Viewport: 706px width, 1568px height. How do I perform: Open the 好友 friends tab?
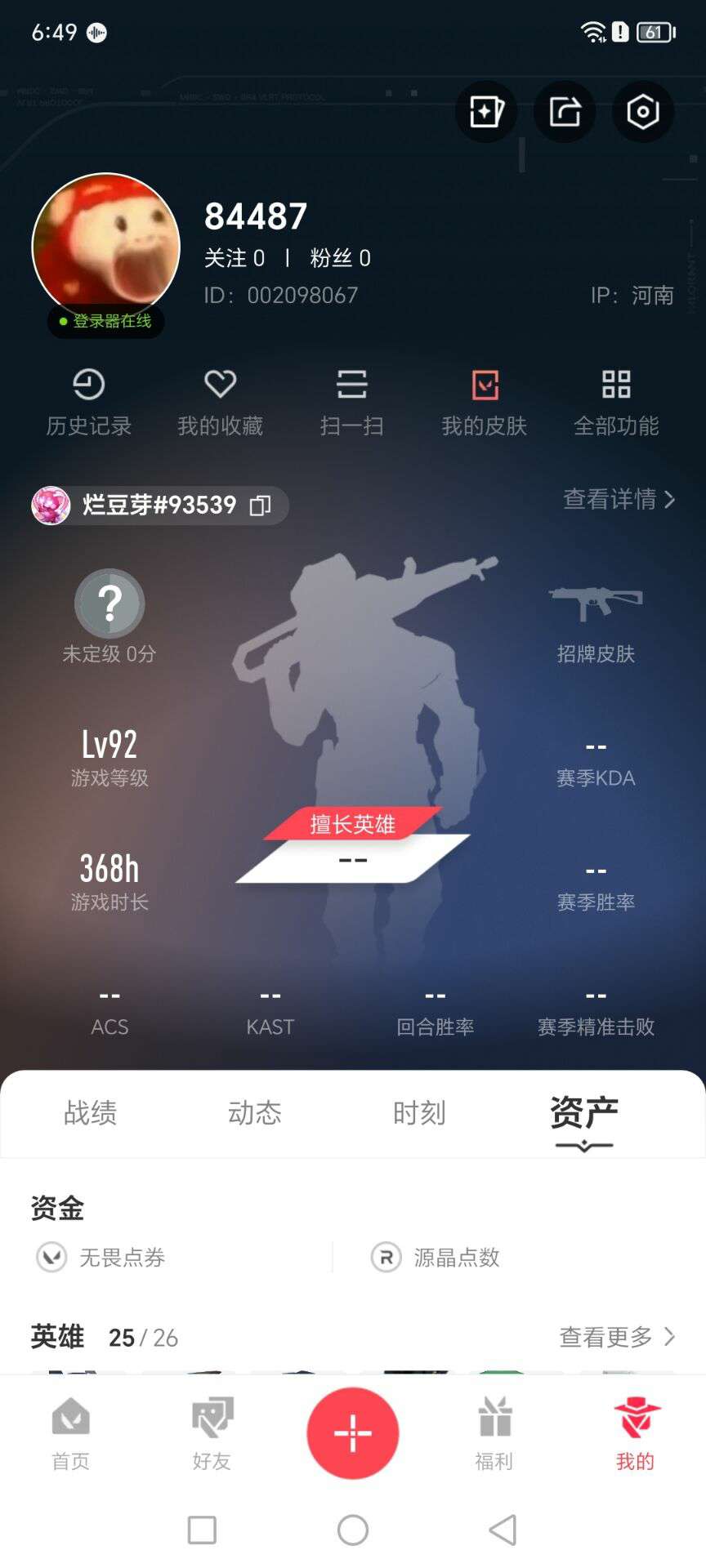[212, 1433]
